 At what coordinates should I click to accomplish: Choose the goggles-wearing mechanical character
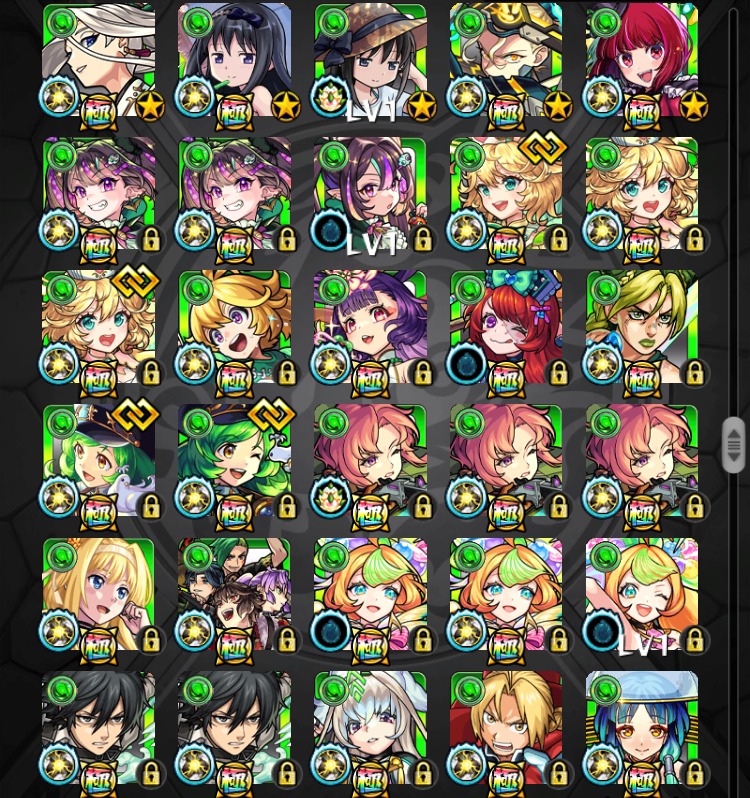click(506, 62)
